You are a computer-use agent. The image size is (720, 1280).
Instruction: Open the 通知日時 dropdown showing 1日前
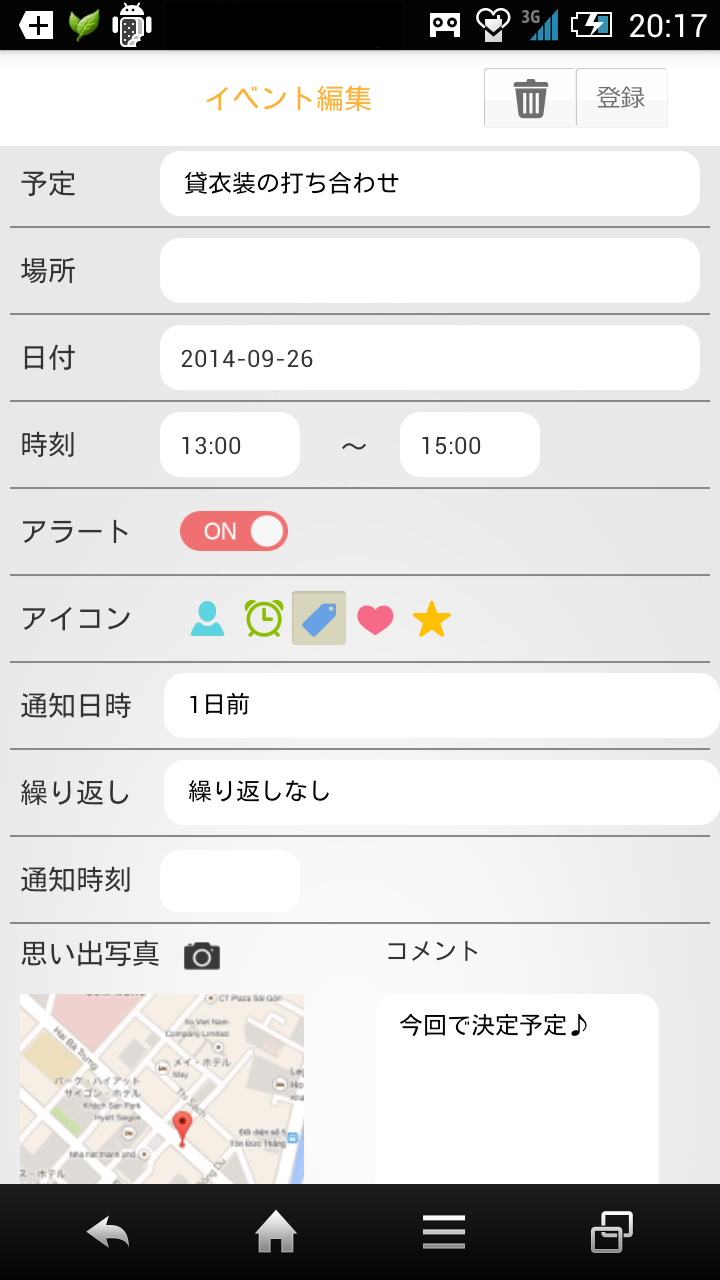click(x=440, y=706)
